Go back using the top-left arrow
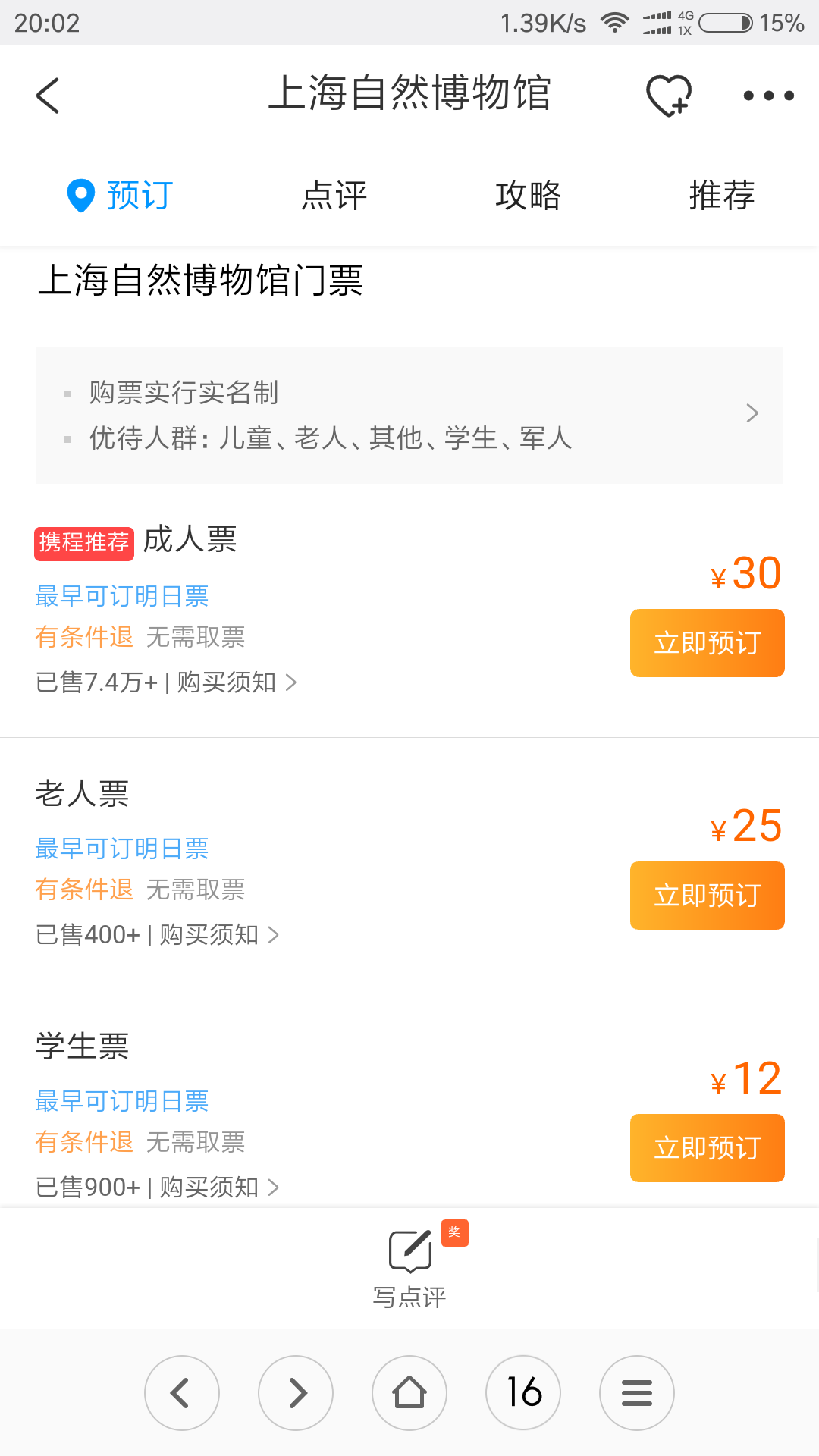The height and width of the screenshot is (1456, 819). pos(47,96)
